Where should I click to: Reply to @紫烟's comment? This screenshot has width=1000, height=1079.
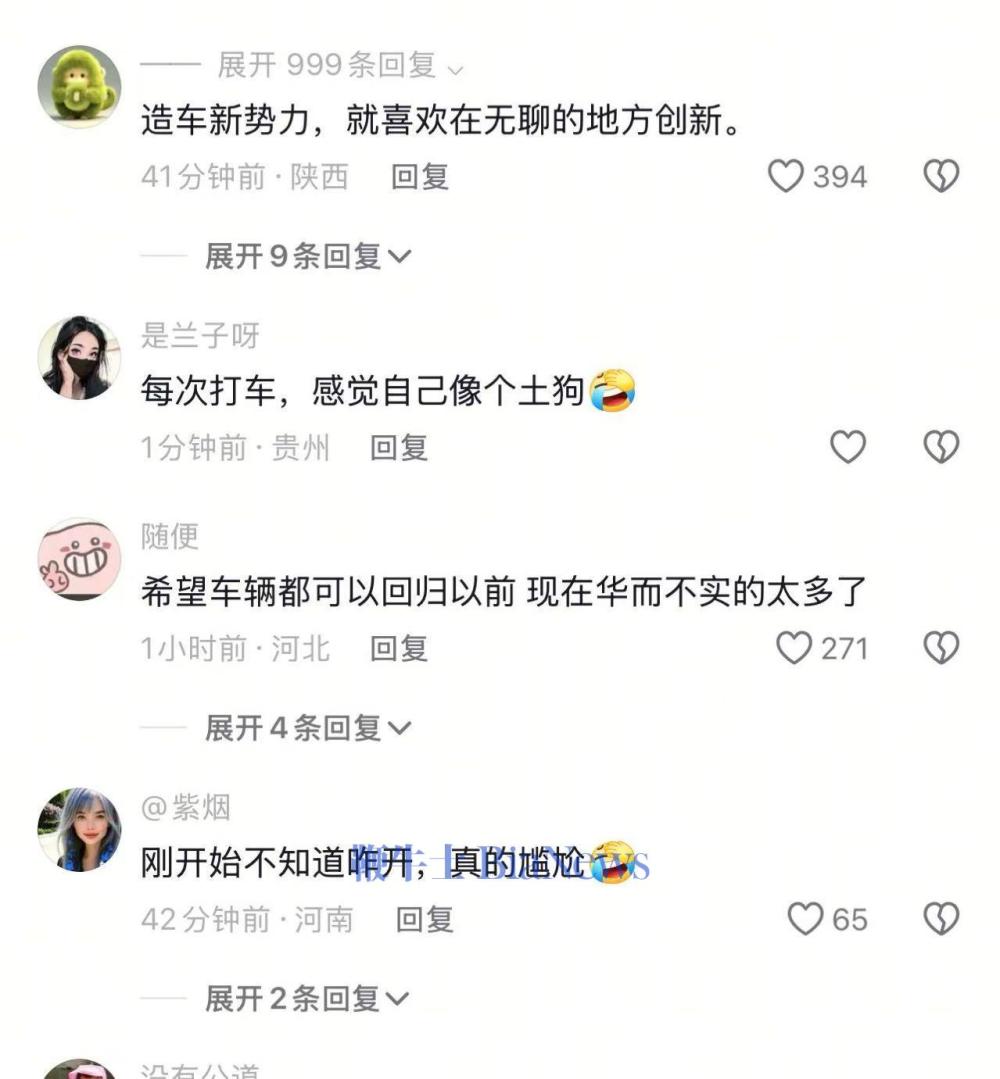click(x=425, y=919)
